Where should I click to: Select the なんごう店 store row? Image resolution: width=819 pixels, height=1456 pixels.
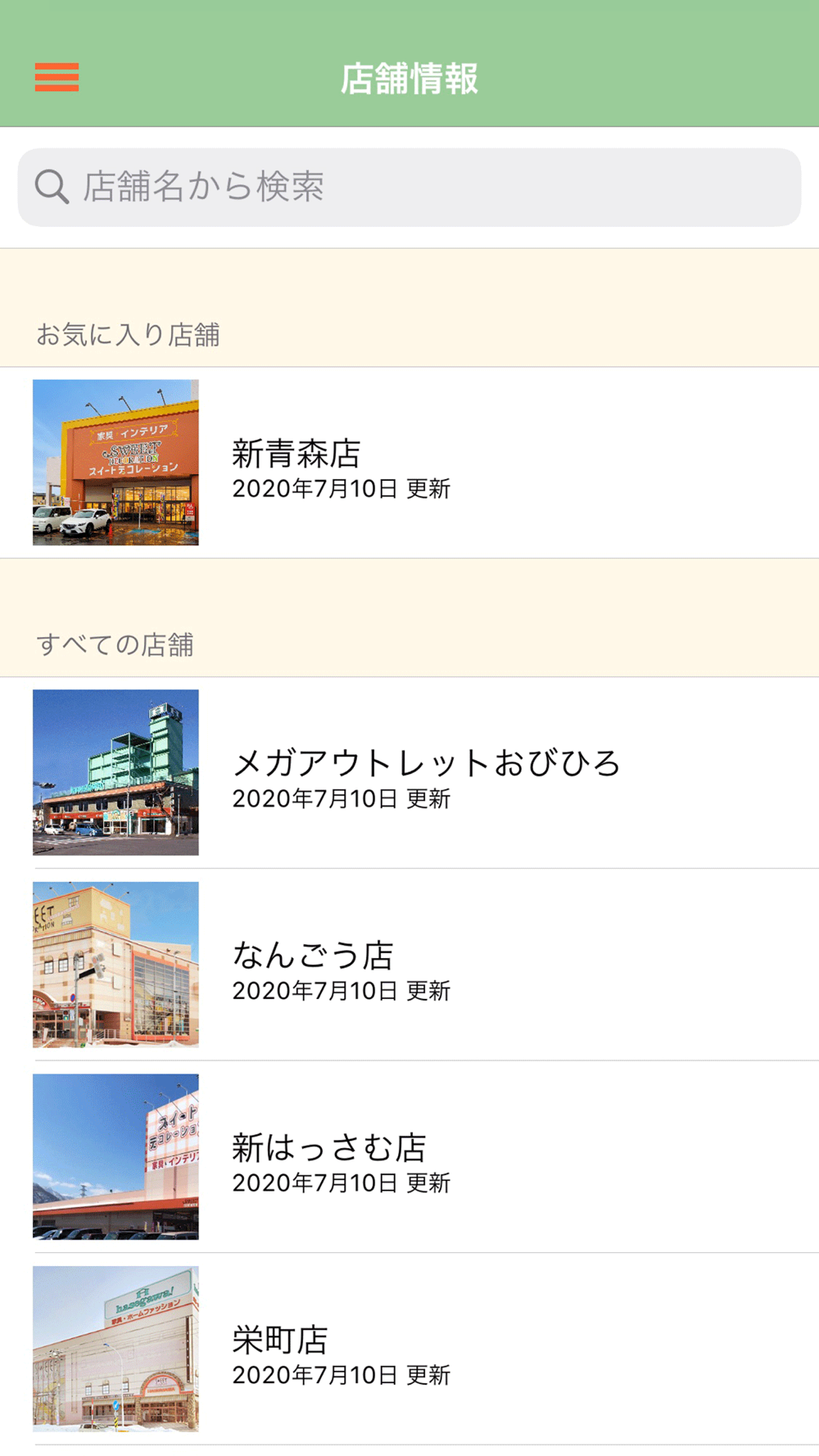(x=409, y=965)
